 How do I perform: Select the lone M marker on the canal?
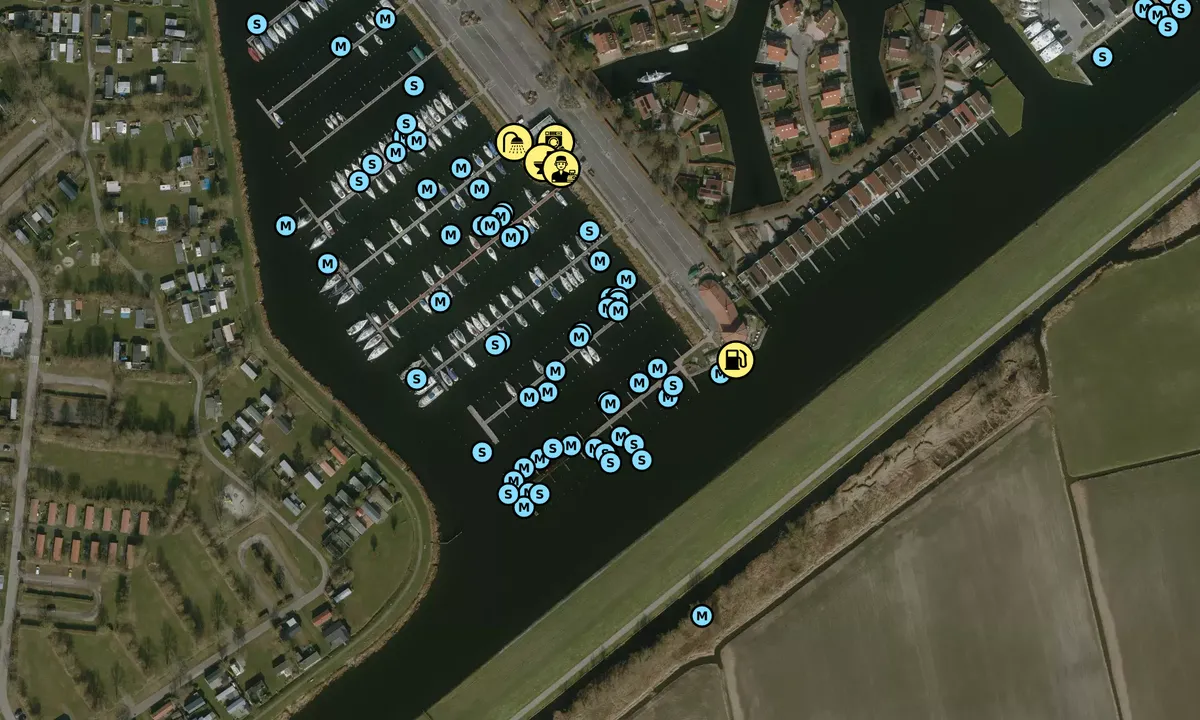(x=701, y=616)
